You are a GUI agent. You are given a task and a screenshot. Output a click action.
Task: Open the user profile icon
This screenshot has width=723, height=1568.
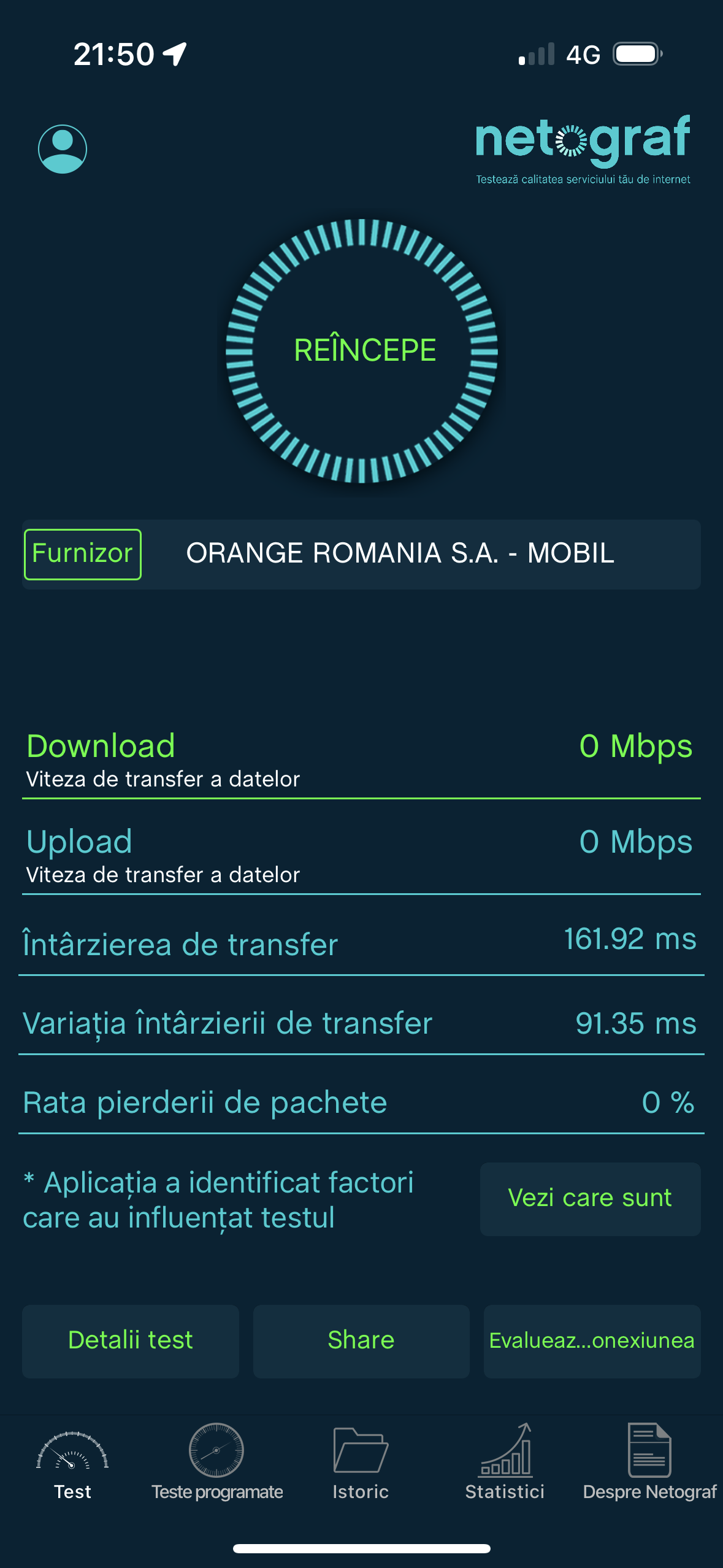pyautogui.click(x=63, y=149)
